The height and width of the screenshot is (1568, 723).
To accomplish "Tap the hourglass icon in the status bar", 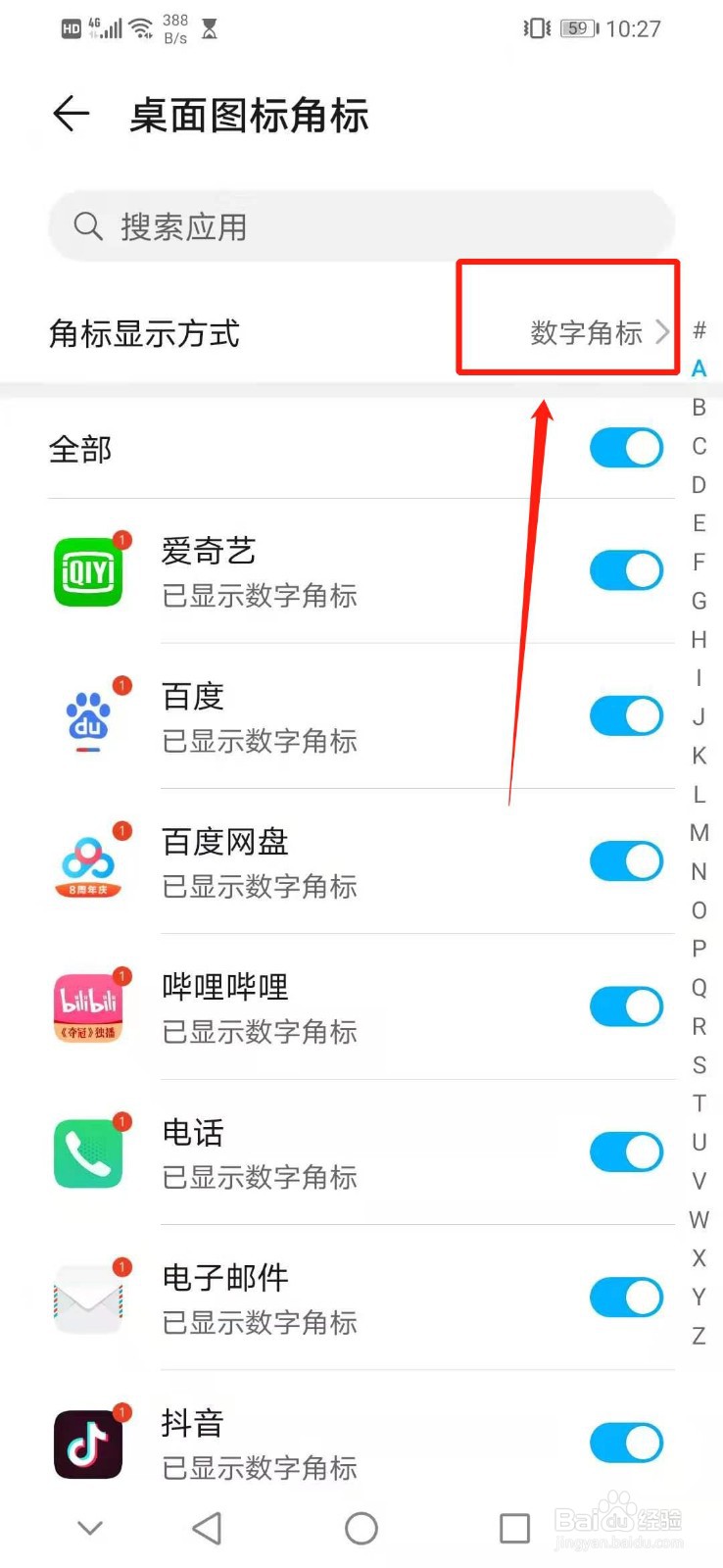I will (207, 27).
